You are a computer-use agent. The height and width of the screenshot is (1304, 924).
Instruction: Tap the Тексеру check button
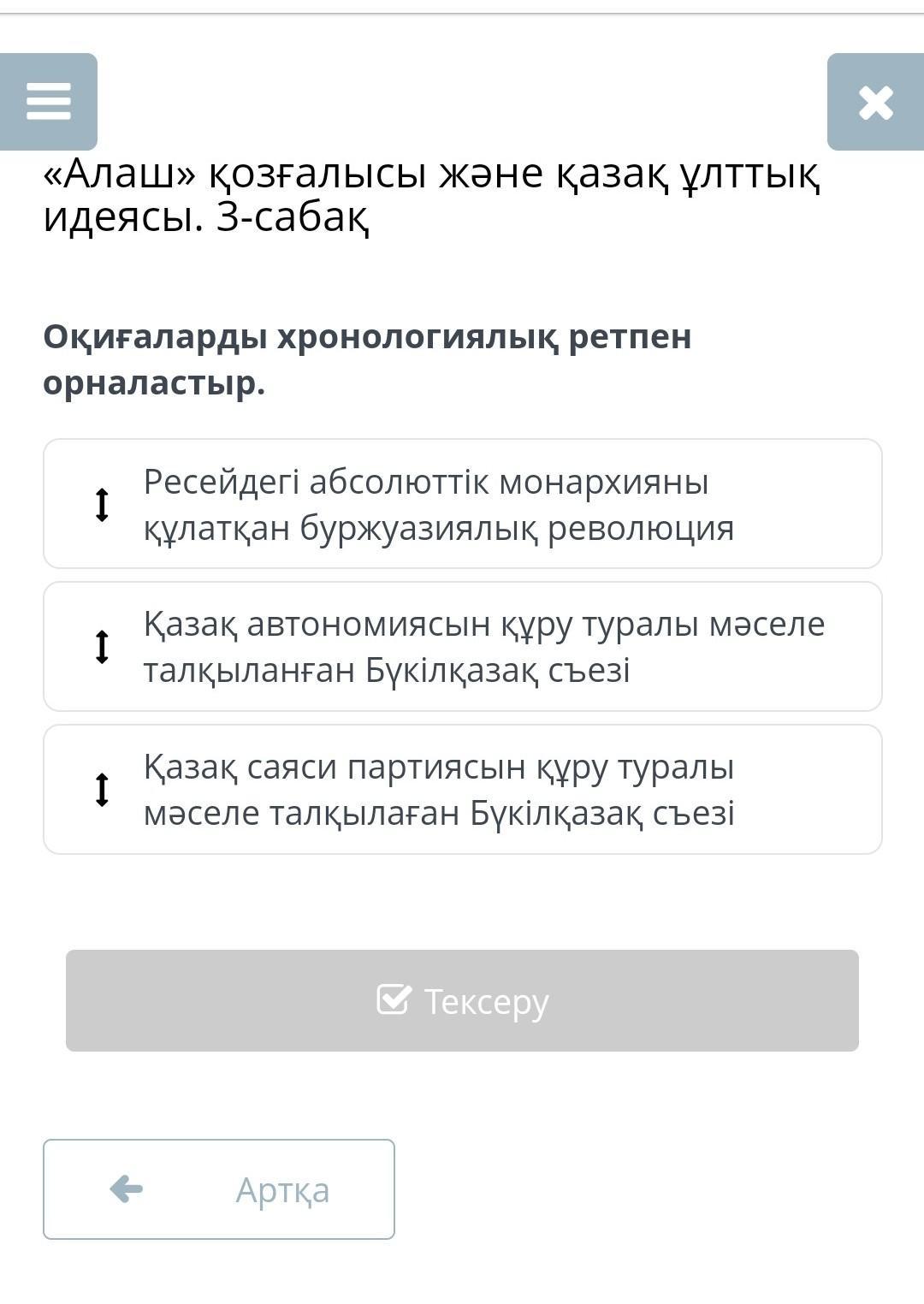click(462, 1000)
